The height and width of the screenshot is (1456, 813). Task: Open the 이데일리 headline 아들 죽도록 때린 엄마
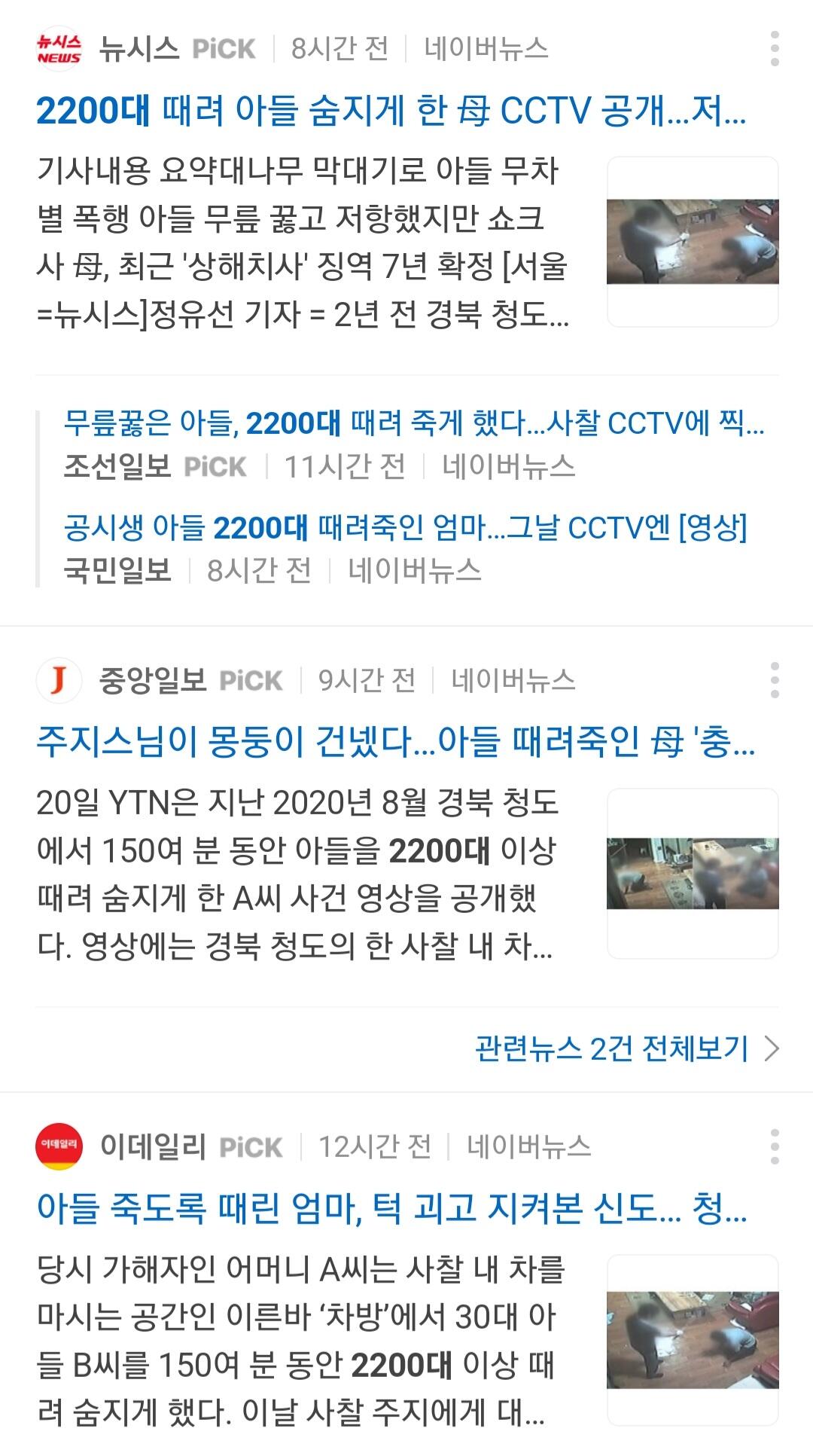pos(391,1209)
